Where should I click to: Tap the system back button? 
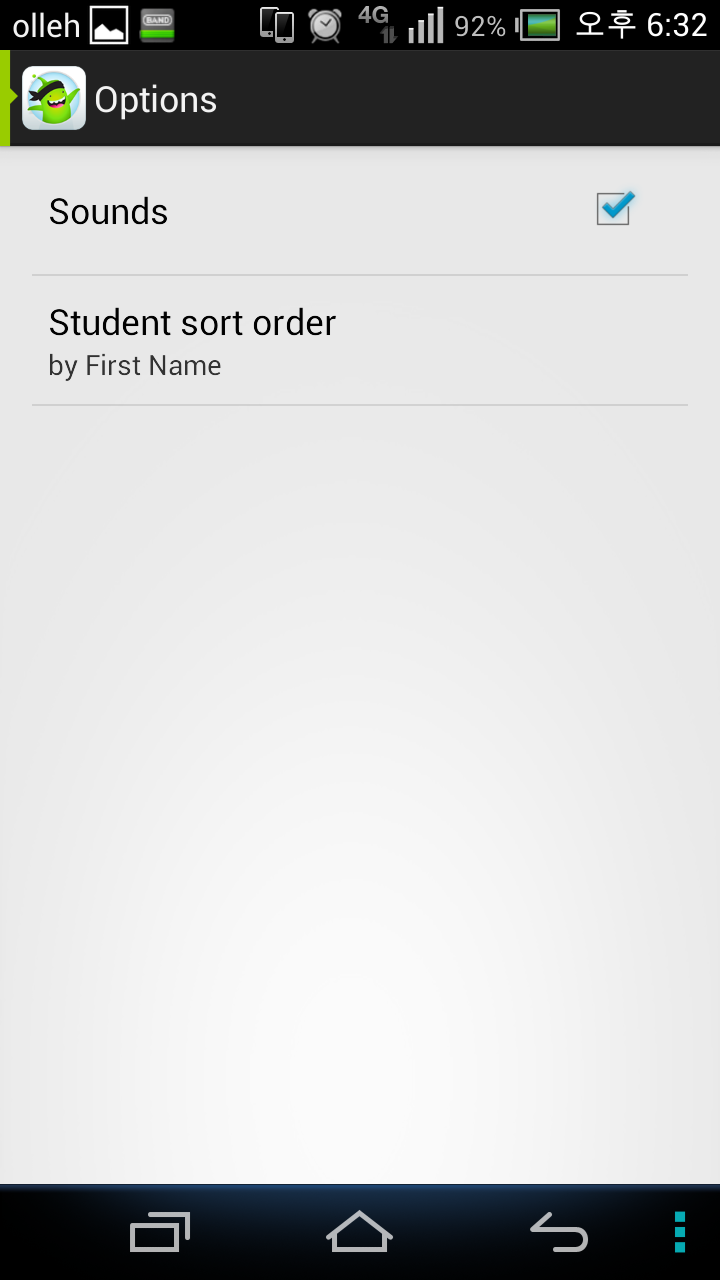click(x=559, y=1232)
